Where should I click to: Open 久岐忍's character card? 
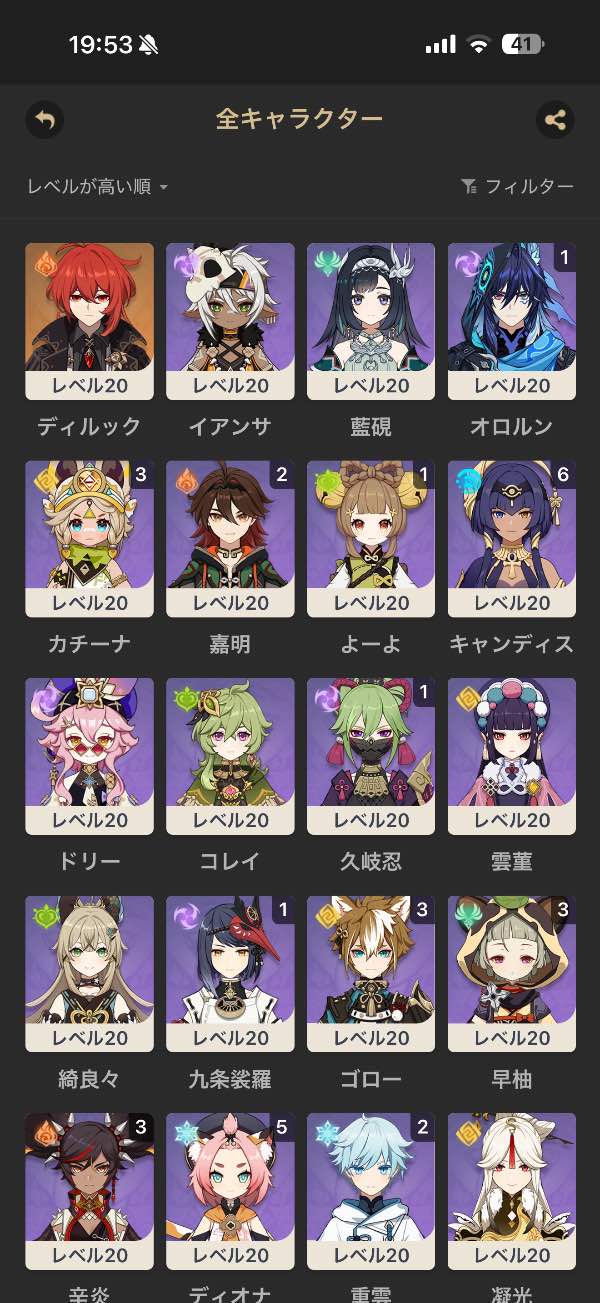(371, 756)
